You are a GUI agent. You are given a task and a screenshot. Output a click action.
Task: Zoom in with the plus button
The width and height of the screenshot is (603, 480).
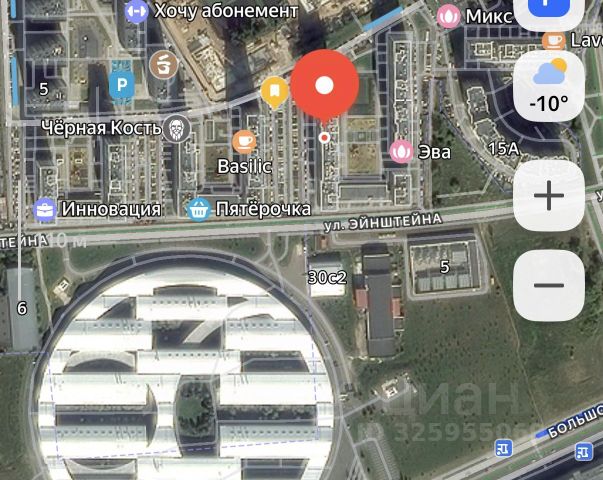548,195
